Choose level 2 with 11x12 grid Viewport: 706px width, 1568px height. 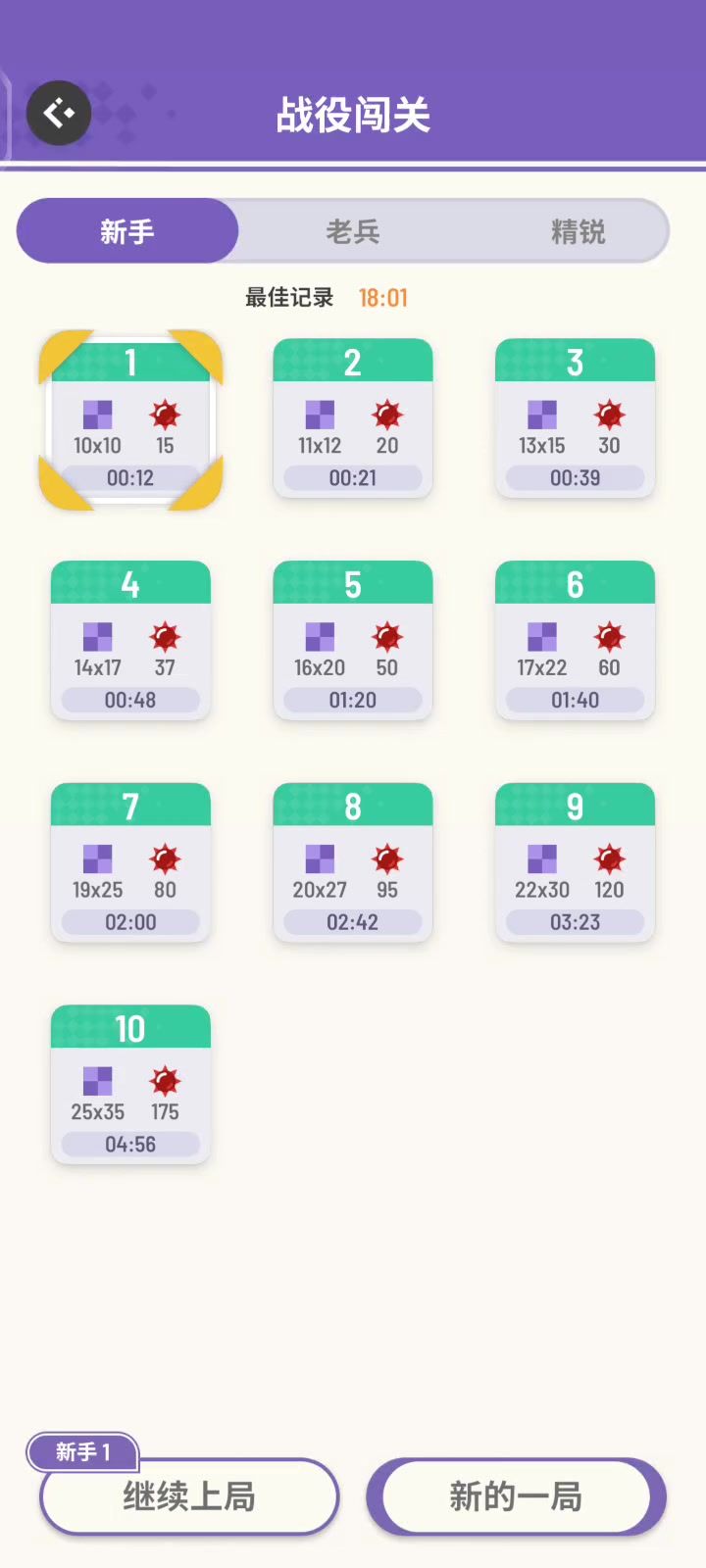pyautogui.click(x=353, y=419)
